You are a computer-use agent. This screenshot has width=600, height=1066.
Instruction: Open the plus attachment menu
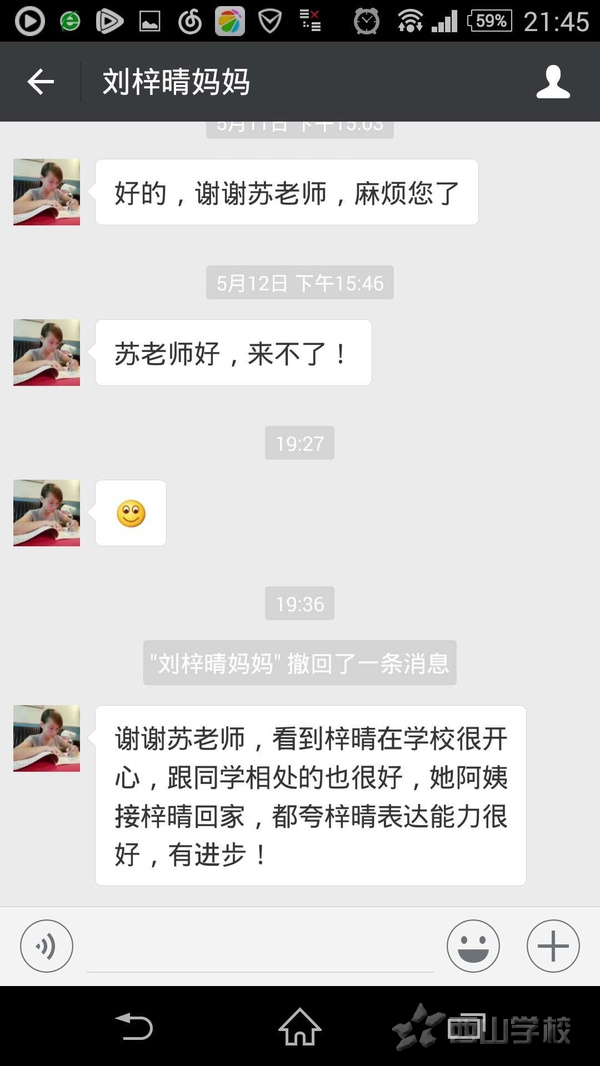tap(553, 946)
